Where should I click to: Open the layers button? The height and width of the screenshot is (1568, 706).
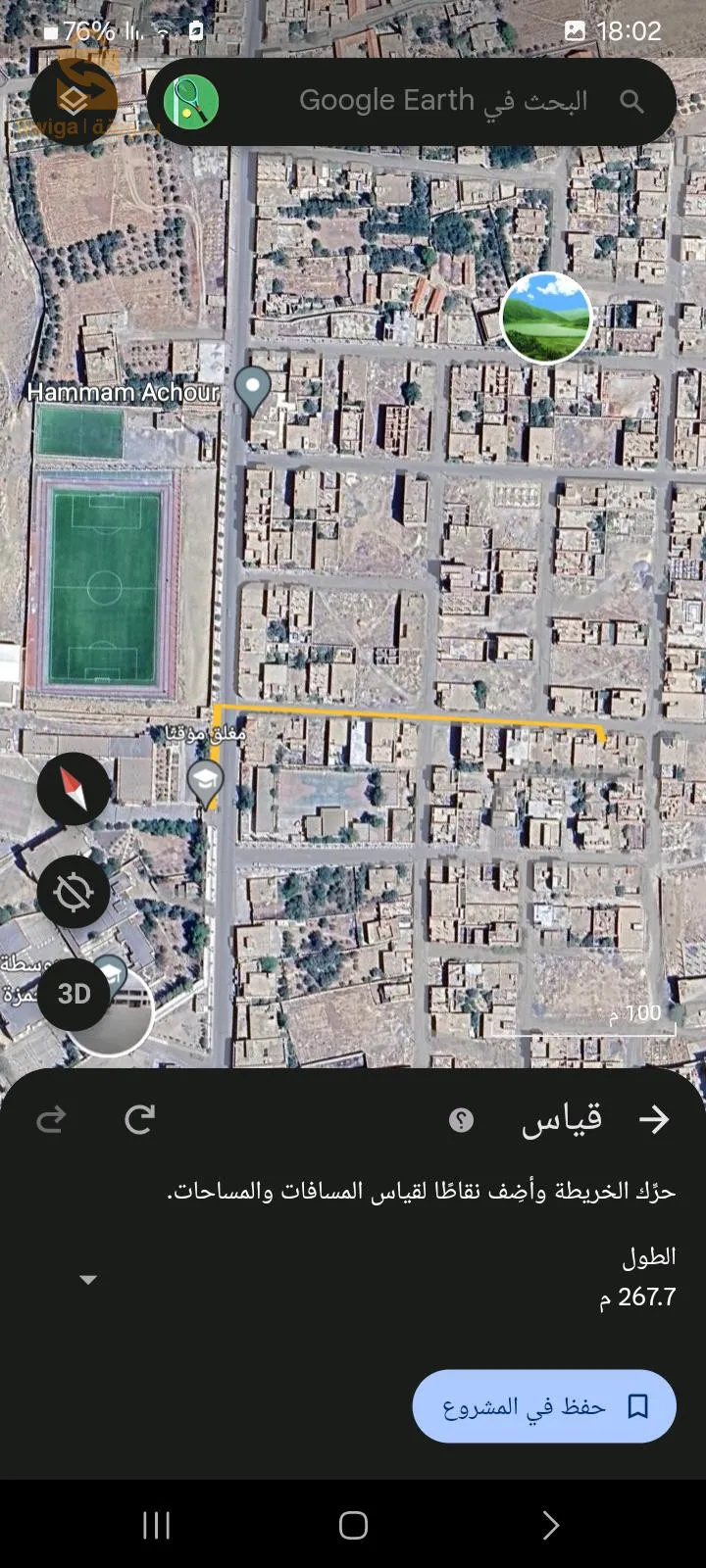coord(74,102)
